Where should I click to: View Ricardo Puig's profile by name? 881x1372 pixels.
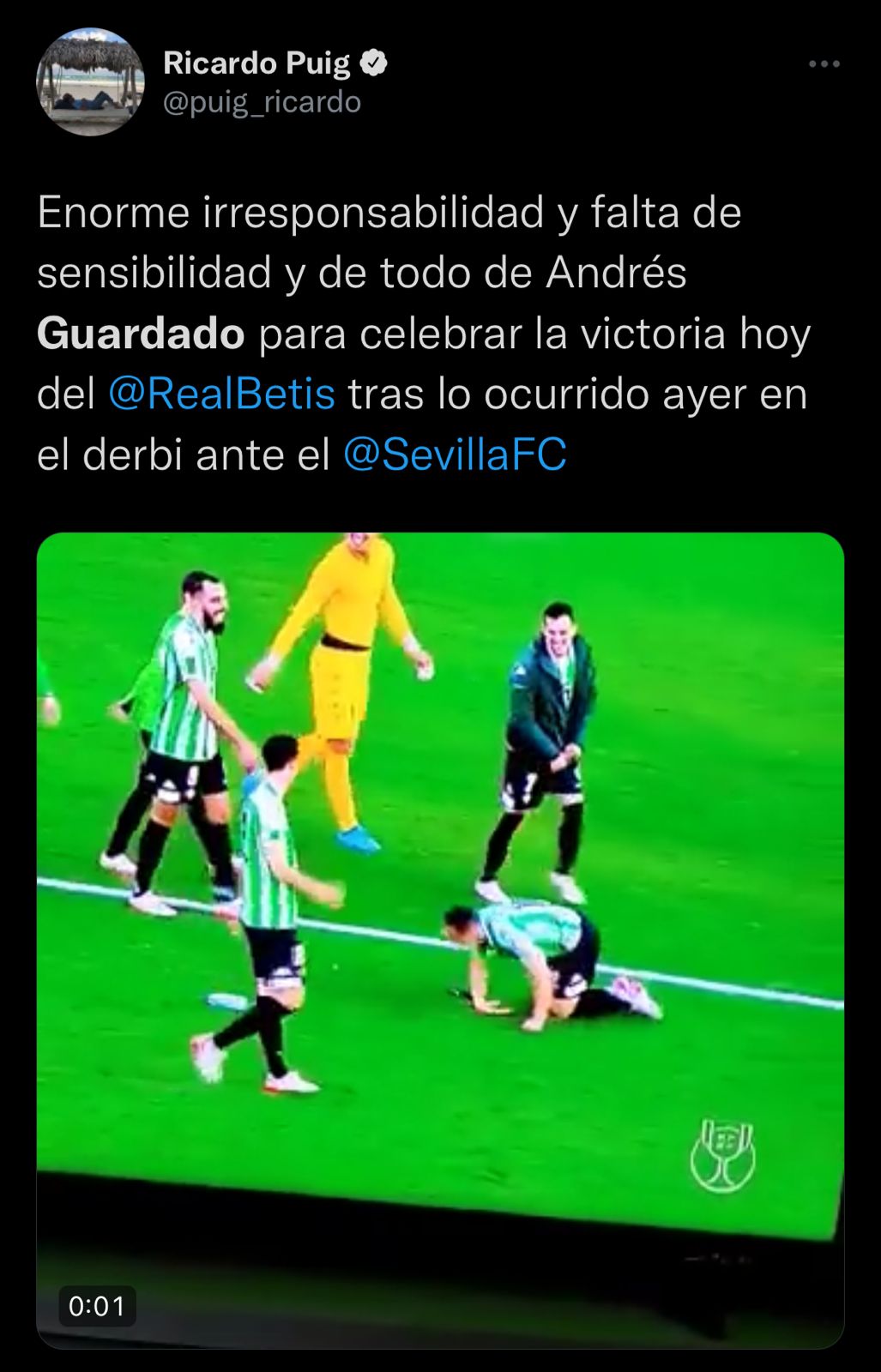[x=256, y=63]
